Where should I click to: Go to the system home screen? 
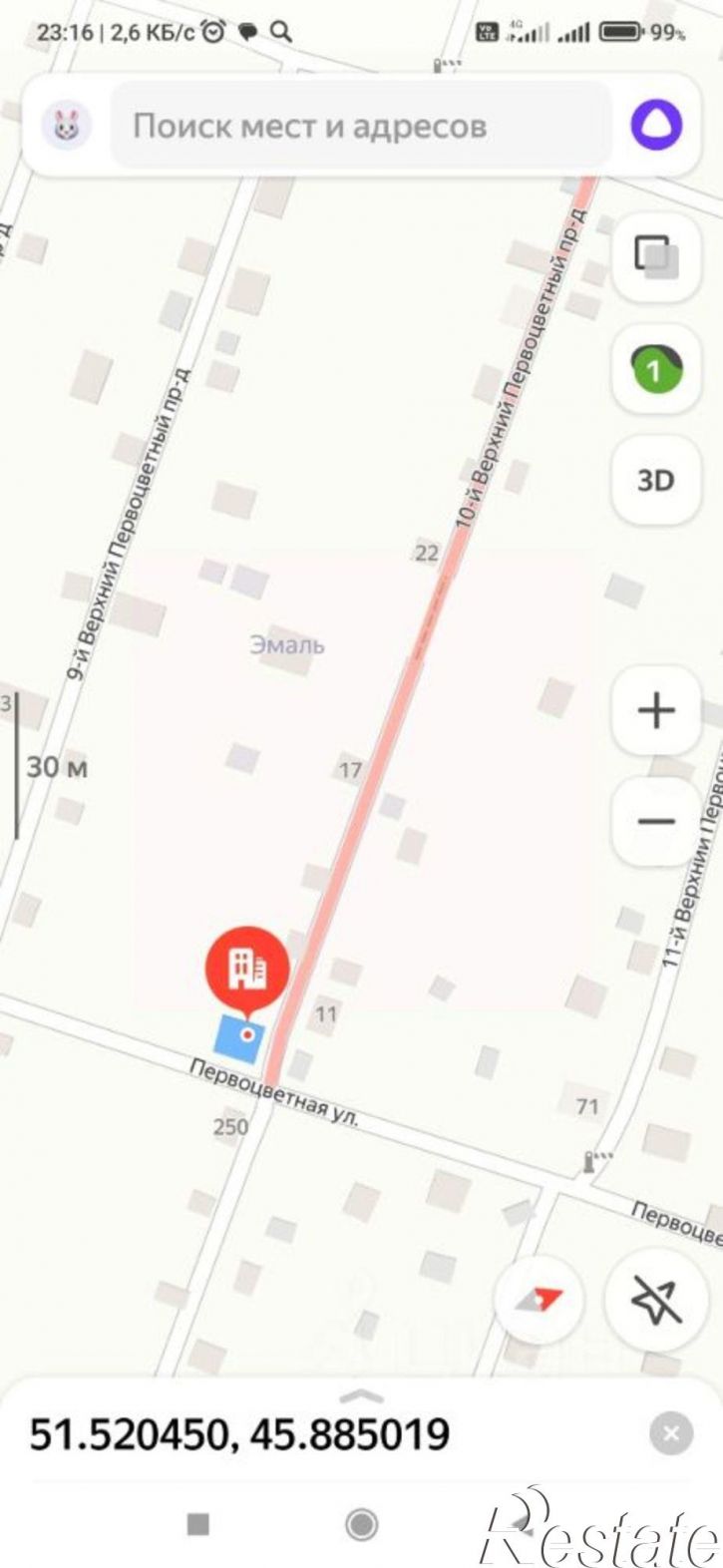[x=361, y=1523]
